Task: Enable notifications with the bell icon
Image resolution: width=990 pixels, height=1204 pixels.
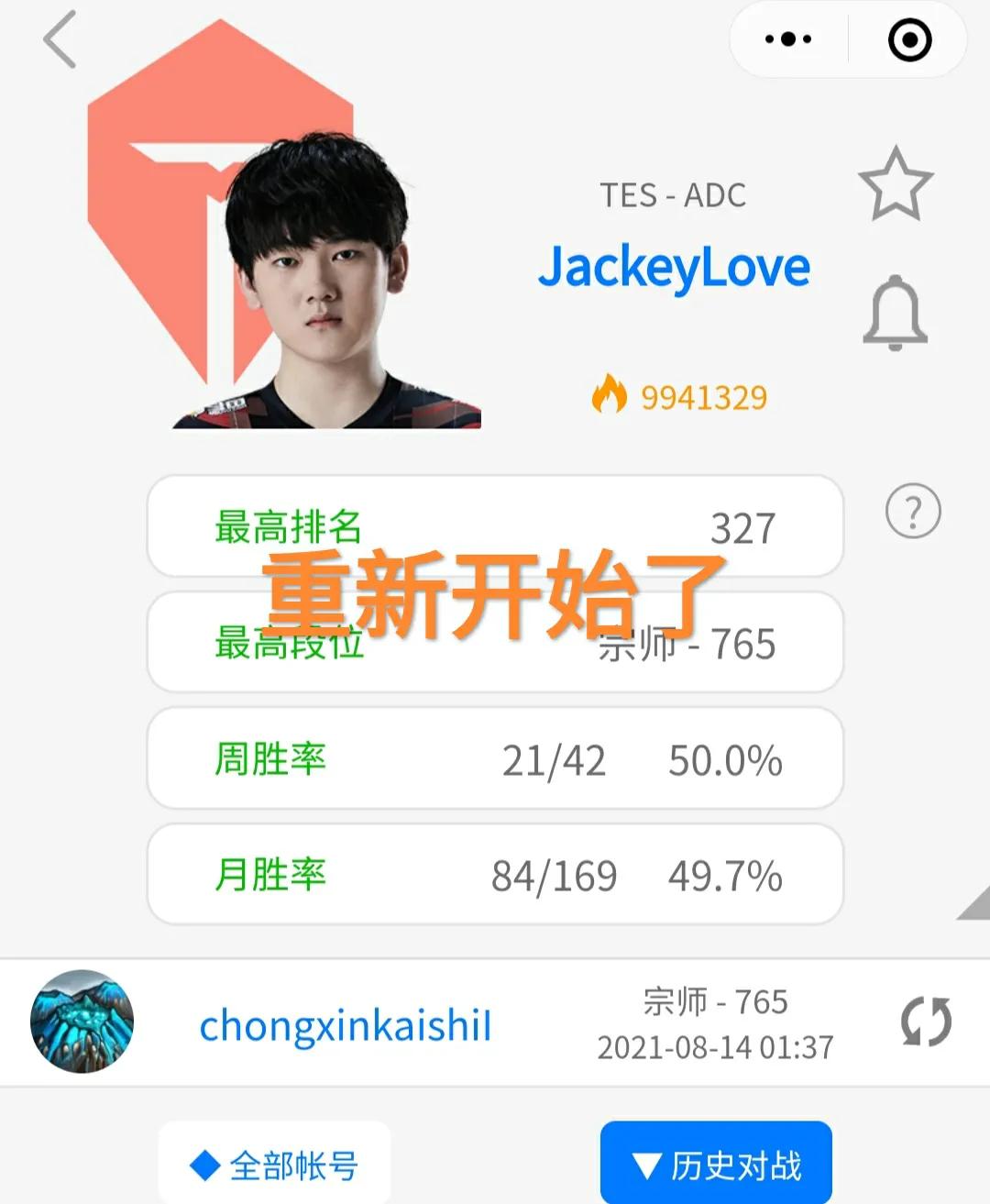Action: pos(895,313)
